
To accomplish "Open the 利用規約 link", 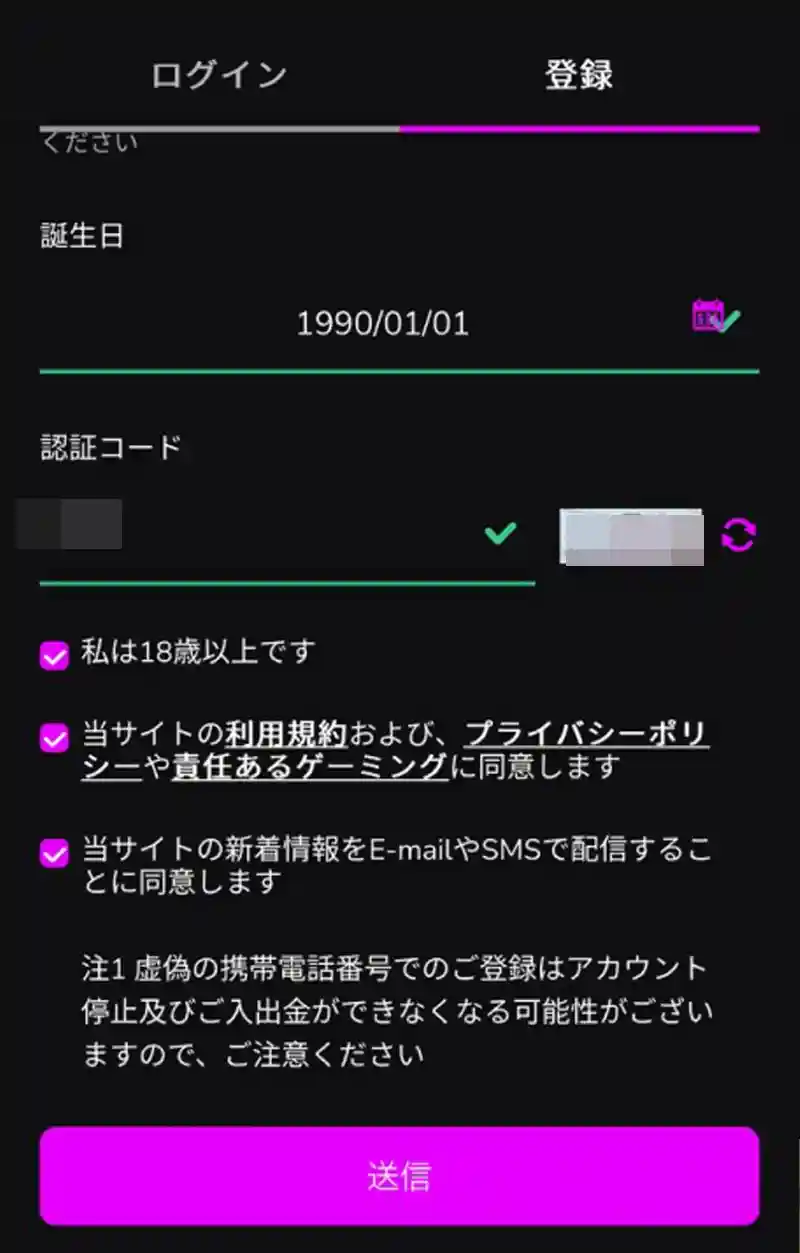I will pyautogui.click(x=286, y=735).
